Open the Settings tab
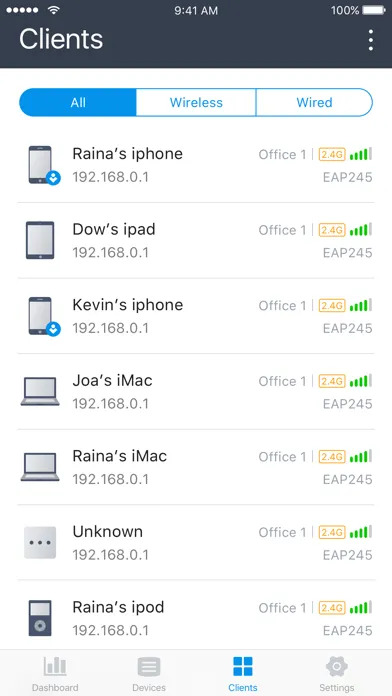This screenshot has height=696, width=392. click(x=337, y=673)
